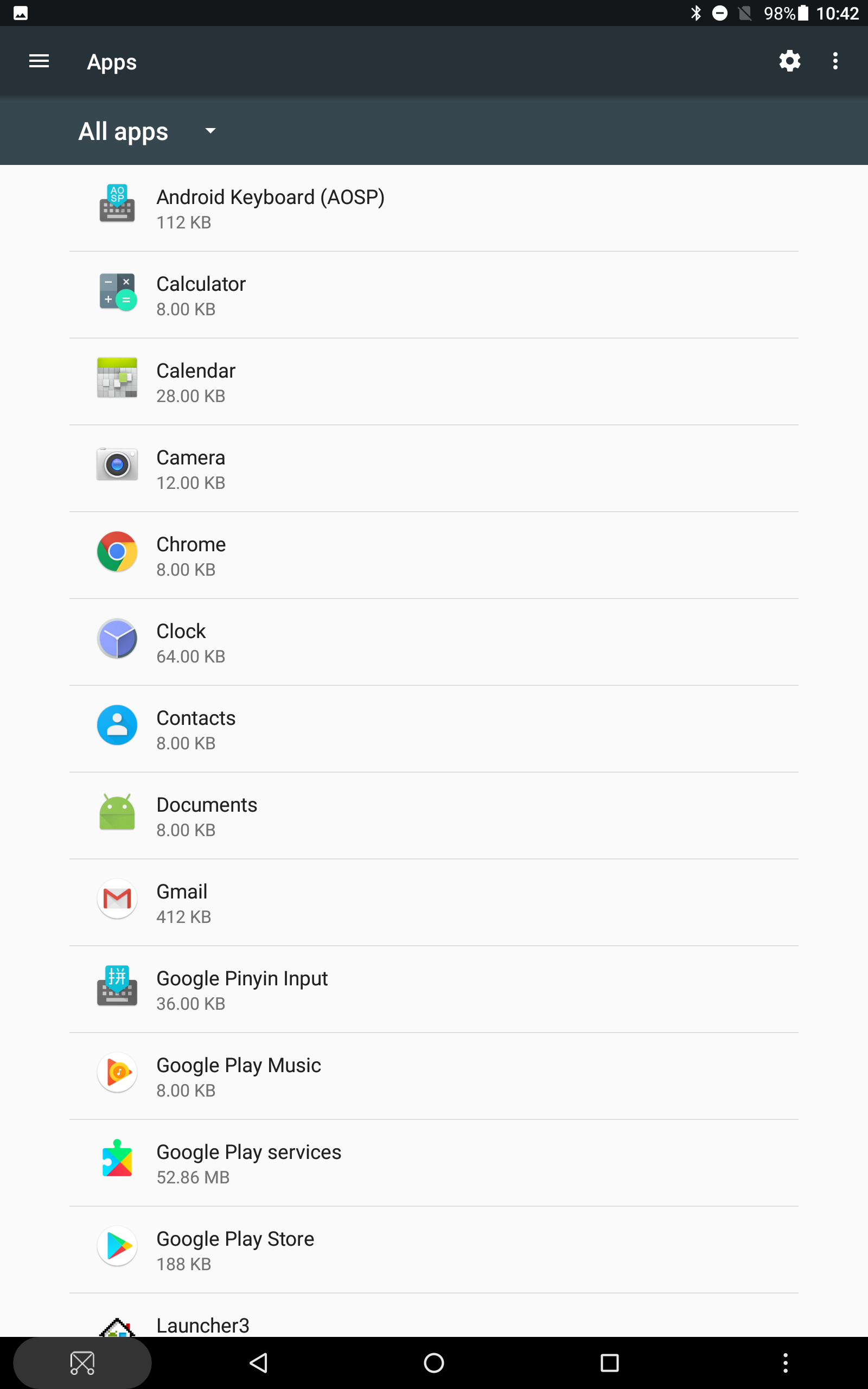The height and width of the screenshot is (1389, 868).
Task: Expand the All apps dropdown
Action: [x=148, y=131]
